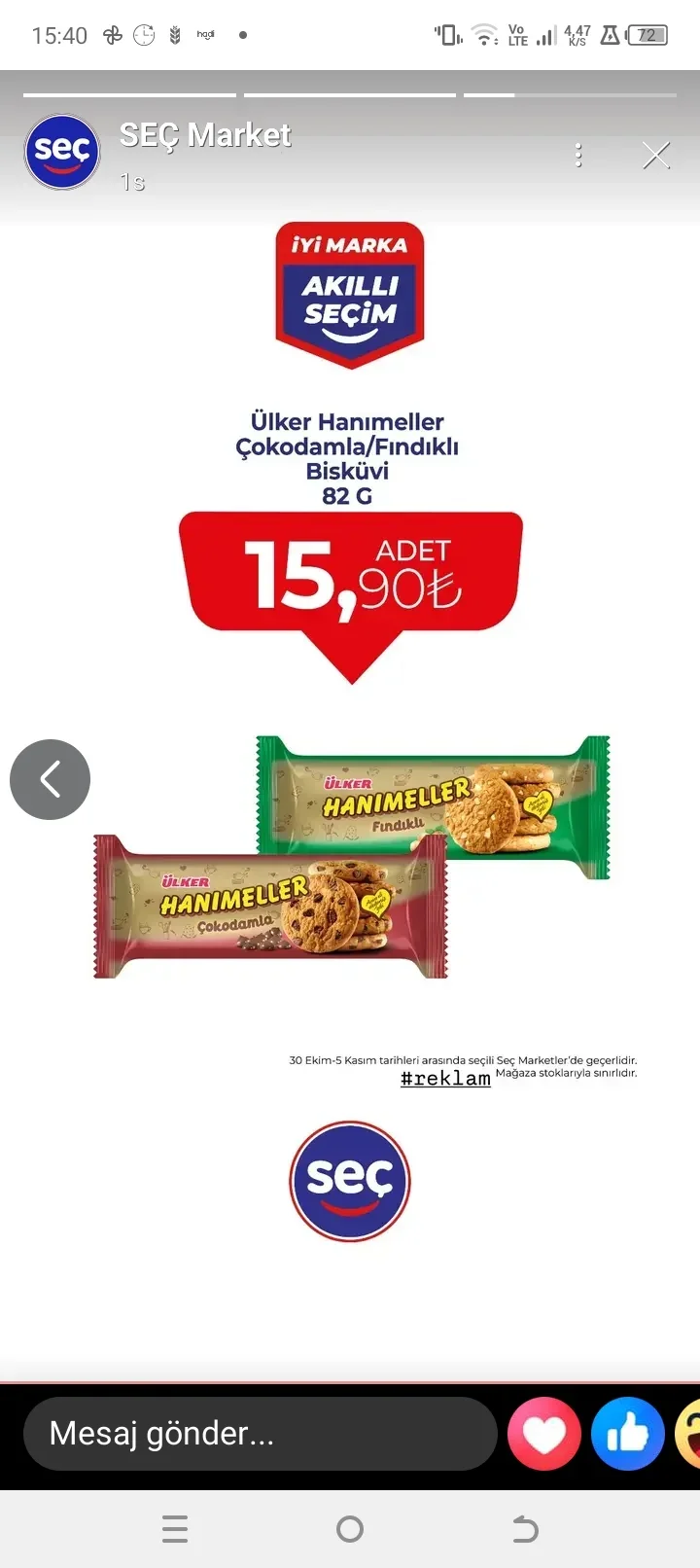This screenshot has height=1568, width=700.
Task: Tap the Mesaj gönder message field
Action: [x=260, y=1434]
